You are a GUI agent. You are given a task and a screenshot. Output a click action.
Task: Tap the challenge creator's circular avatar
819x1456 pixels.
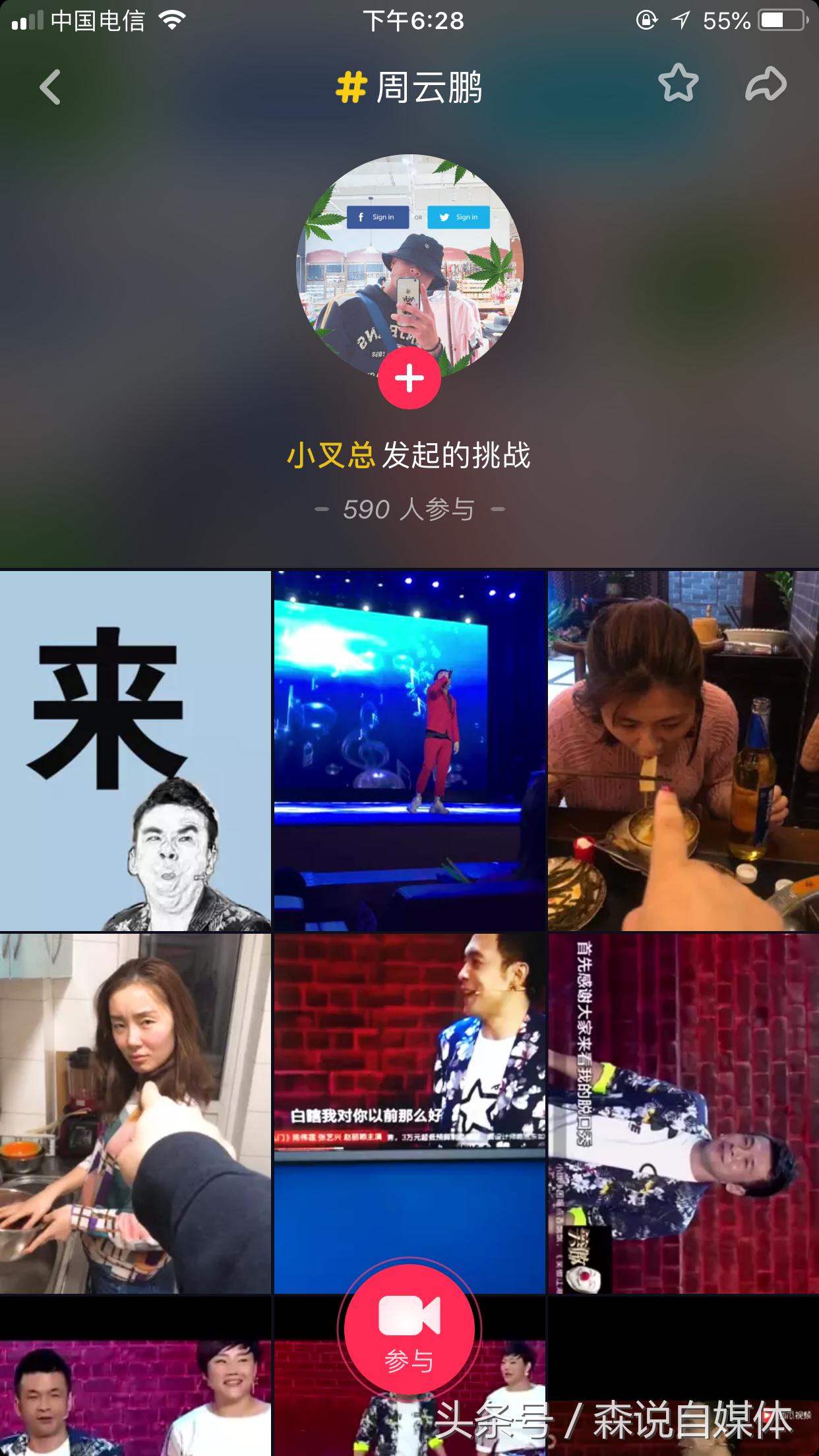[x=409, y=264]
